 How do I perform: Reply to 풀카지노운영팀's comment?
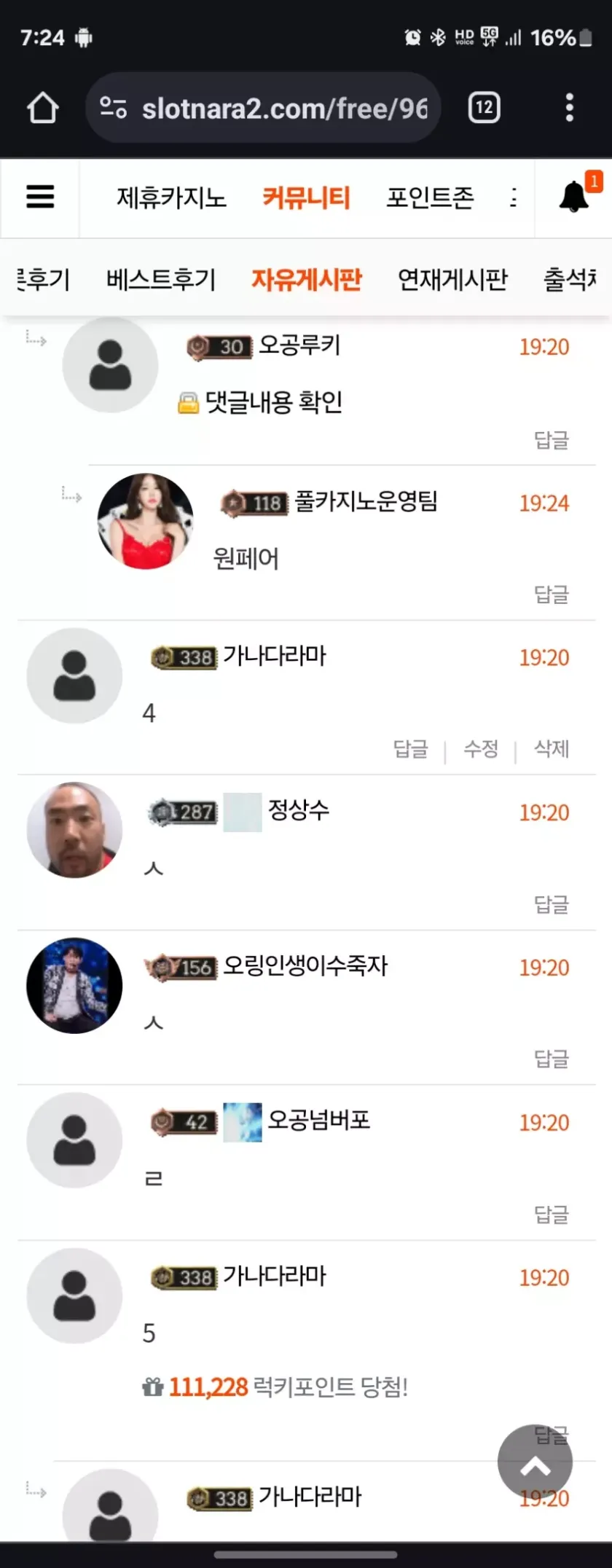[x=551, y=595]
